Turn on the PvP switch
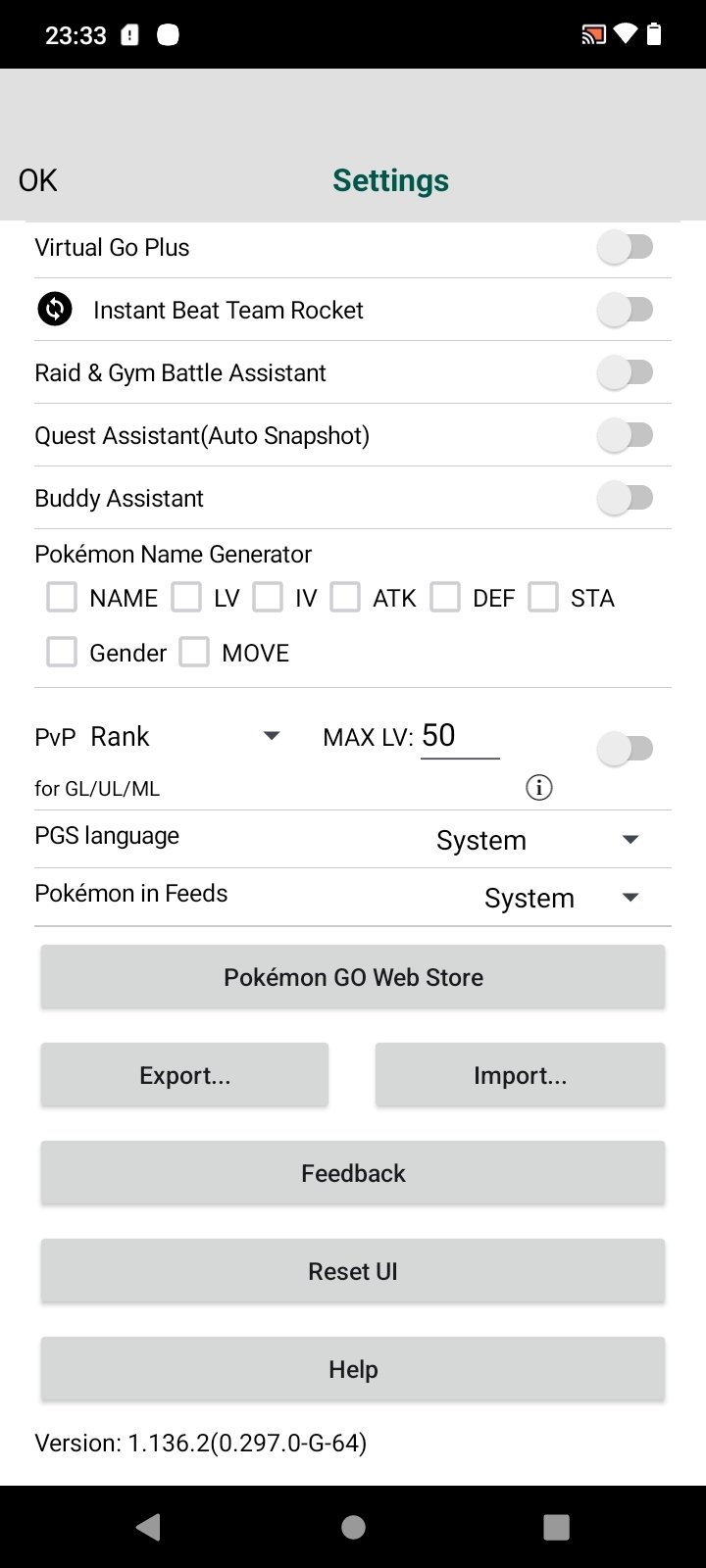 coord(626,749)
